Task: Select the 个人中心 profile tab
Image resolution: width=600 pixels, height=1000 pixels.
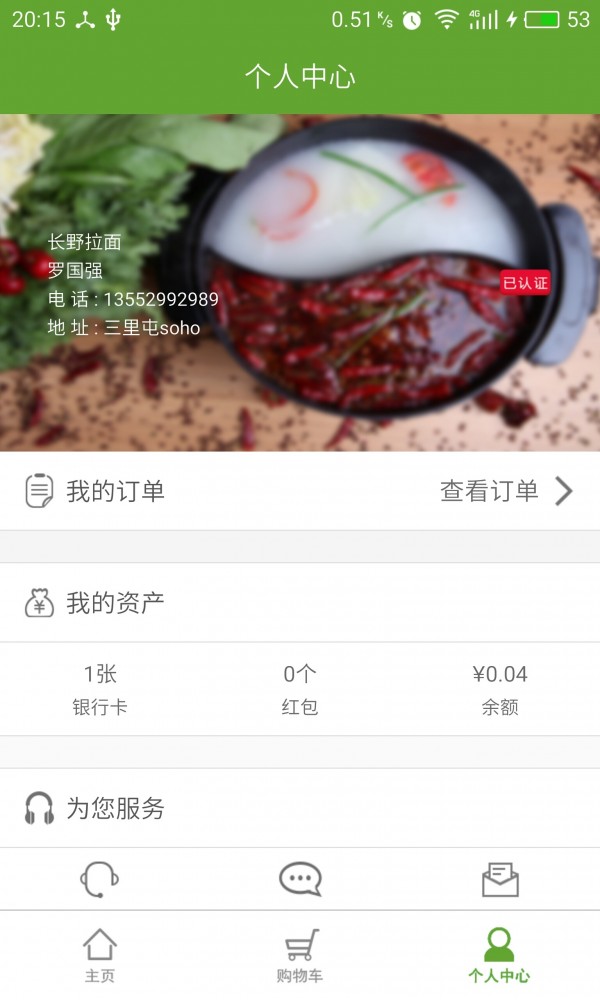Action: (x=499, y=955)
